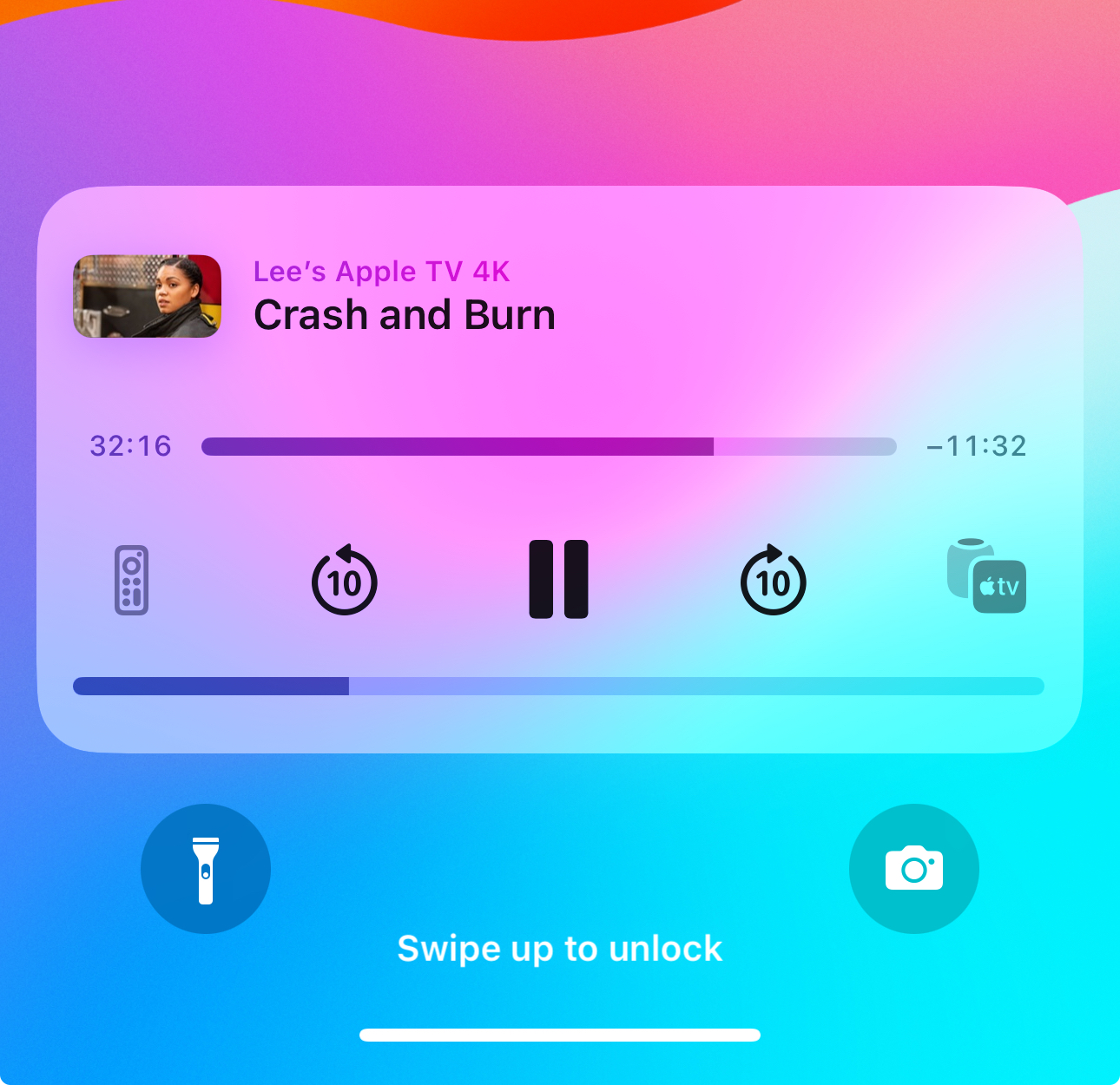The width and height of the screenshot is (1120, 1085).
Task: Open the camera from lock screen
Action: tap(913, 869)
